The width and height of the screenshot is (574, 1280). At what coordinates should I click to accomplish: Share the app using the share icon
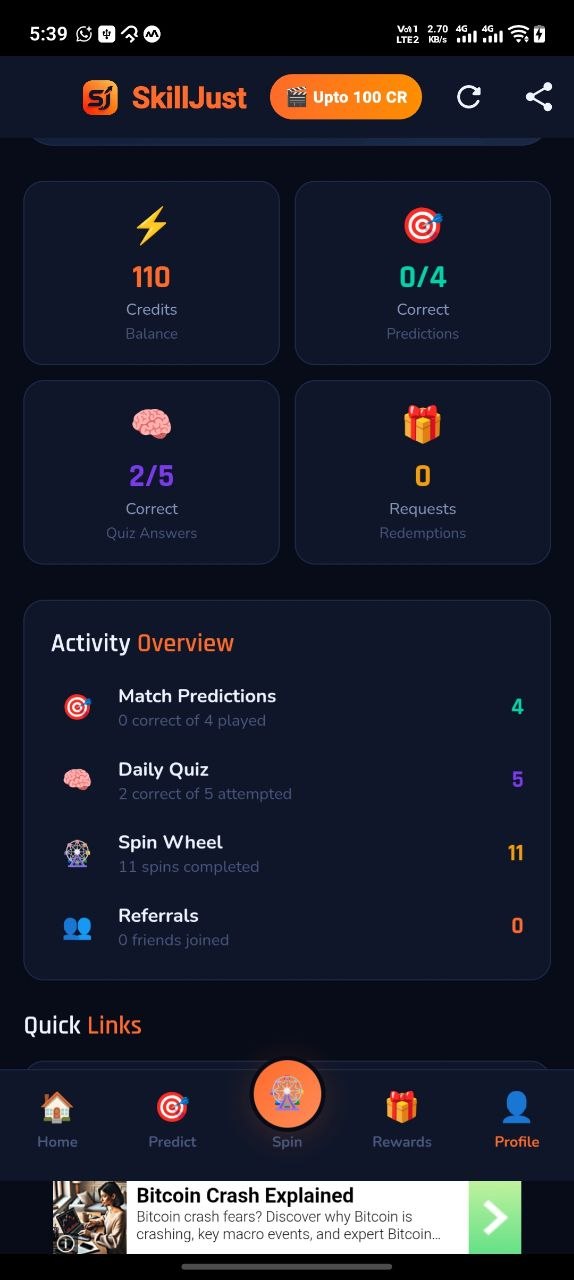(x=539, y=97)
